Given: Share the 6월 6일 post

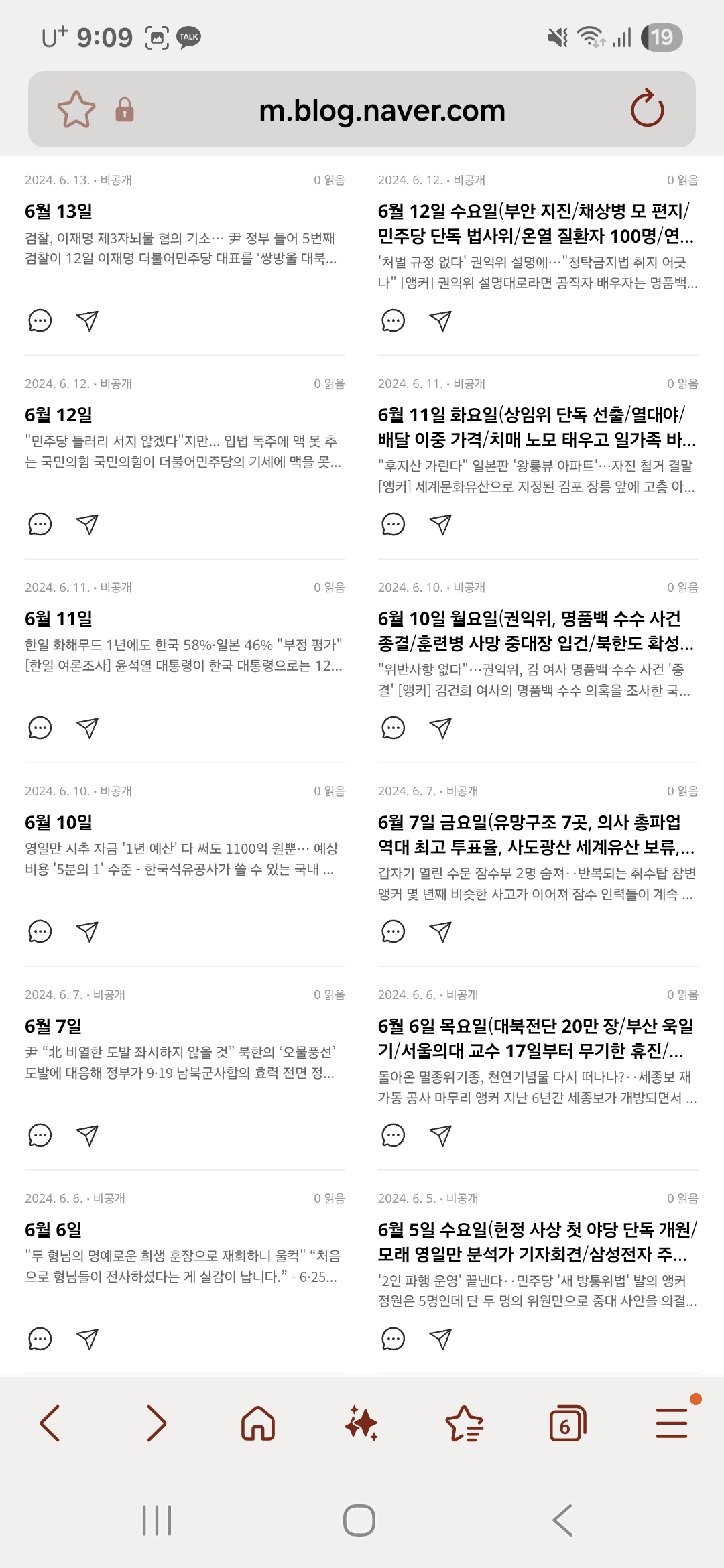Looking at the screenshot, I should pyautogui.click(x=88, y=1339).
